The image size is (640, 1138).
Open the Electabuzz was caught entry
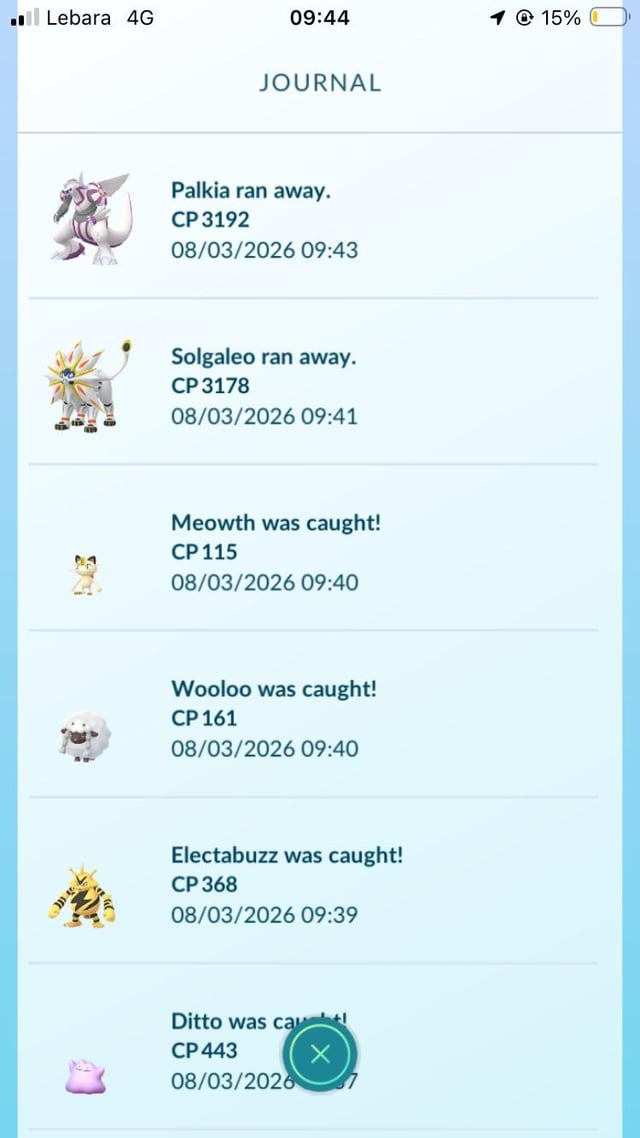(x=286, y=884)
